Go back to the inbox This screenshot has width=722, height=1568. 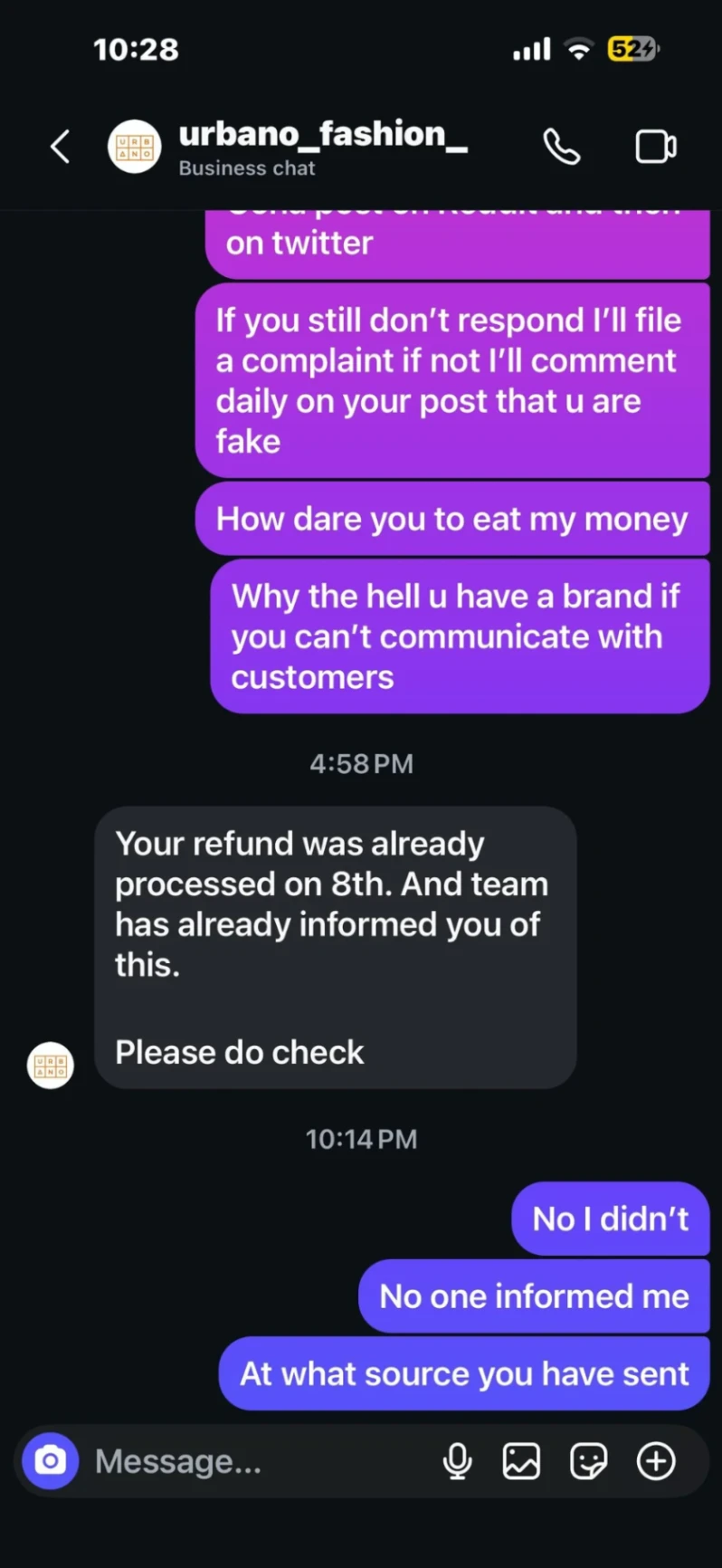pyautogui.click(x=60, y=147)
